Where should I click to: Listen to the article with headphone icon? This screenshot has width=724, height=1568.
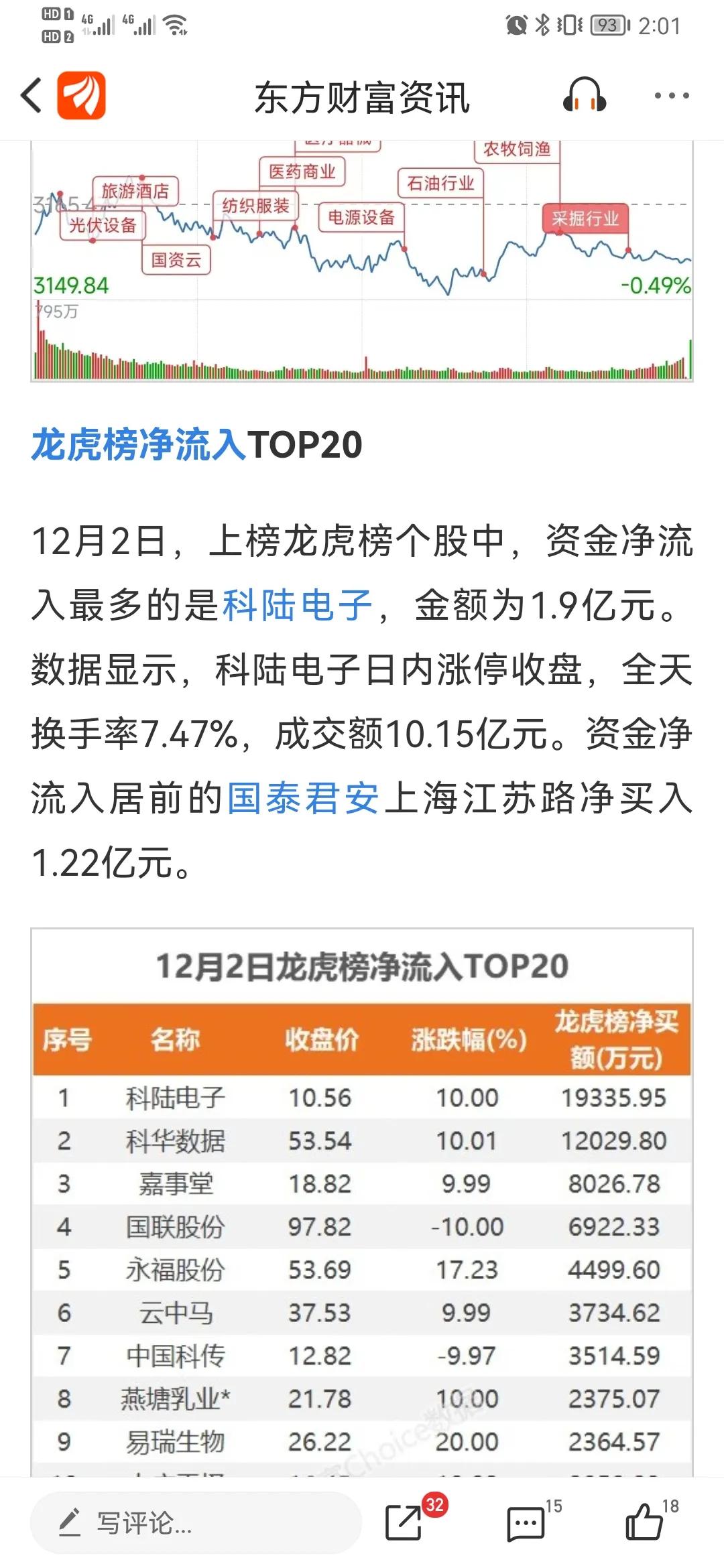pos(585,95)
